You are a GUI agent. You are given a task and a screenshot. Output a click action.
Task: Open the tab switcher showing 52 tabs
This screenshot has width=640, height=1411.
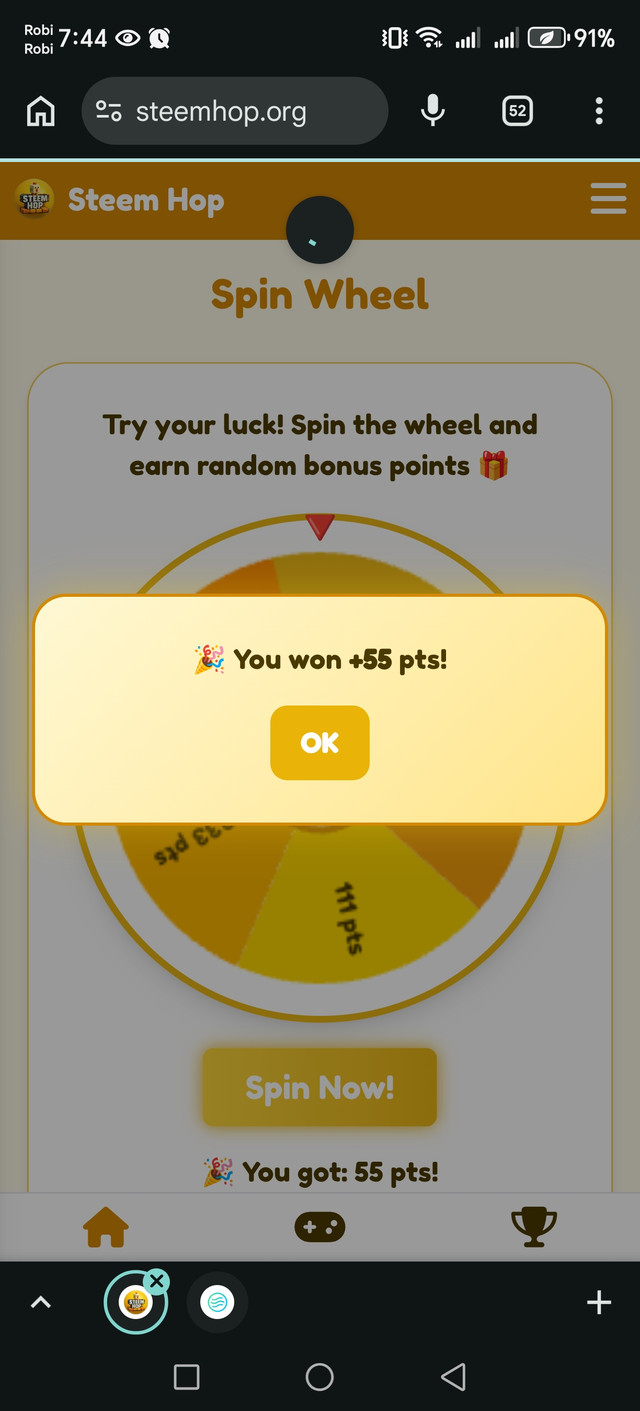pyautogui.click(x=517, y=112)
